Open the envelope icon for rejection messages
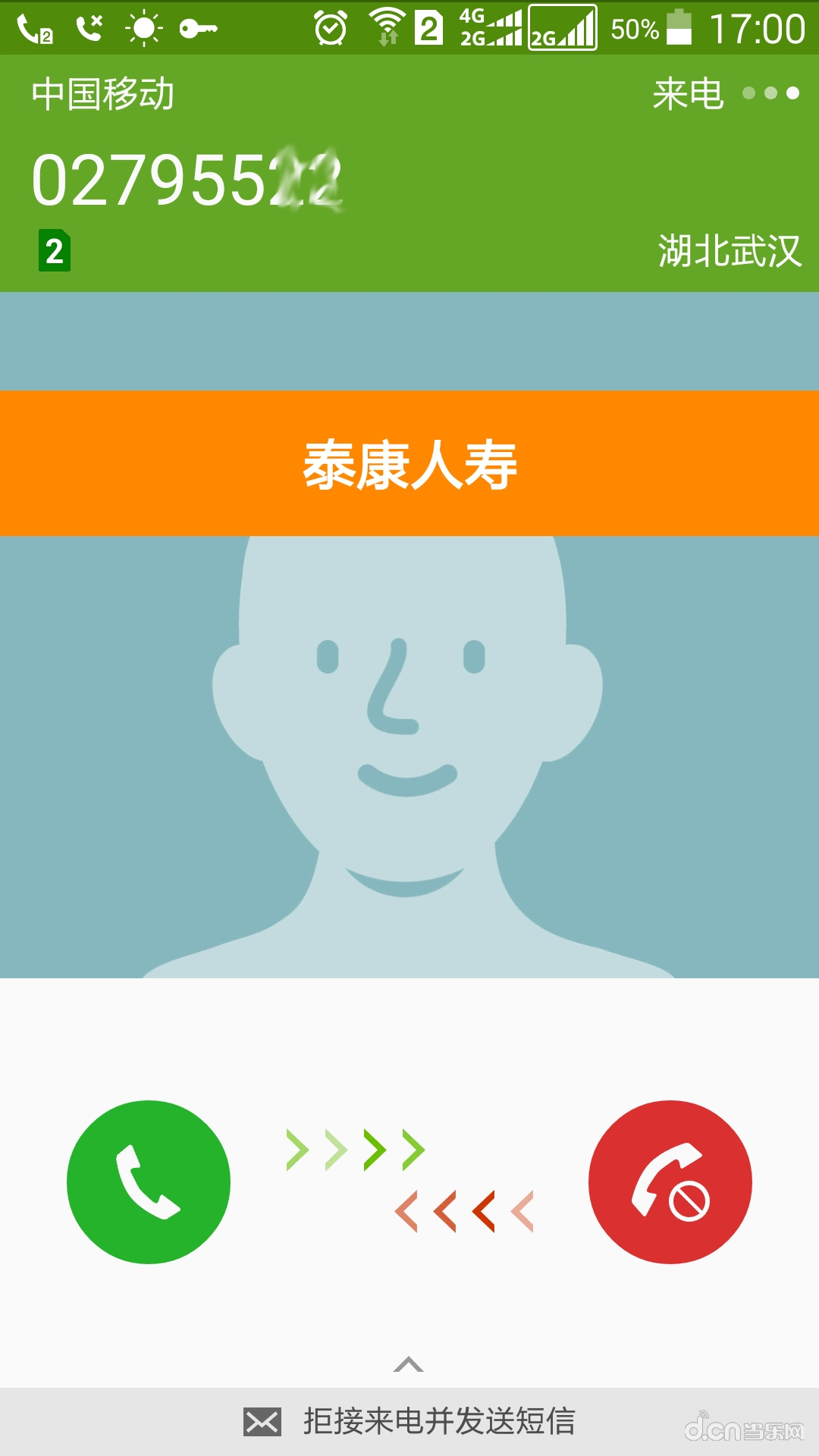 (x=262, y=1419)
